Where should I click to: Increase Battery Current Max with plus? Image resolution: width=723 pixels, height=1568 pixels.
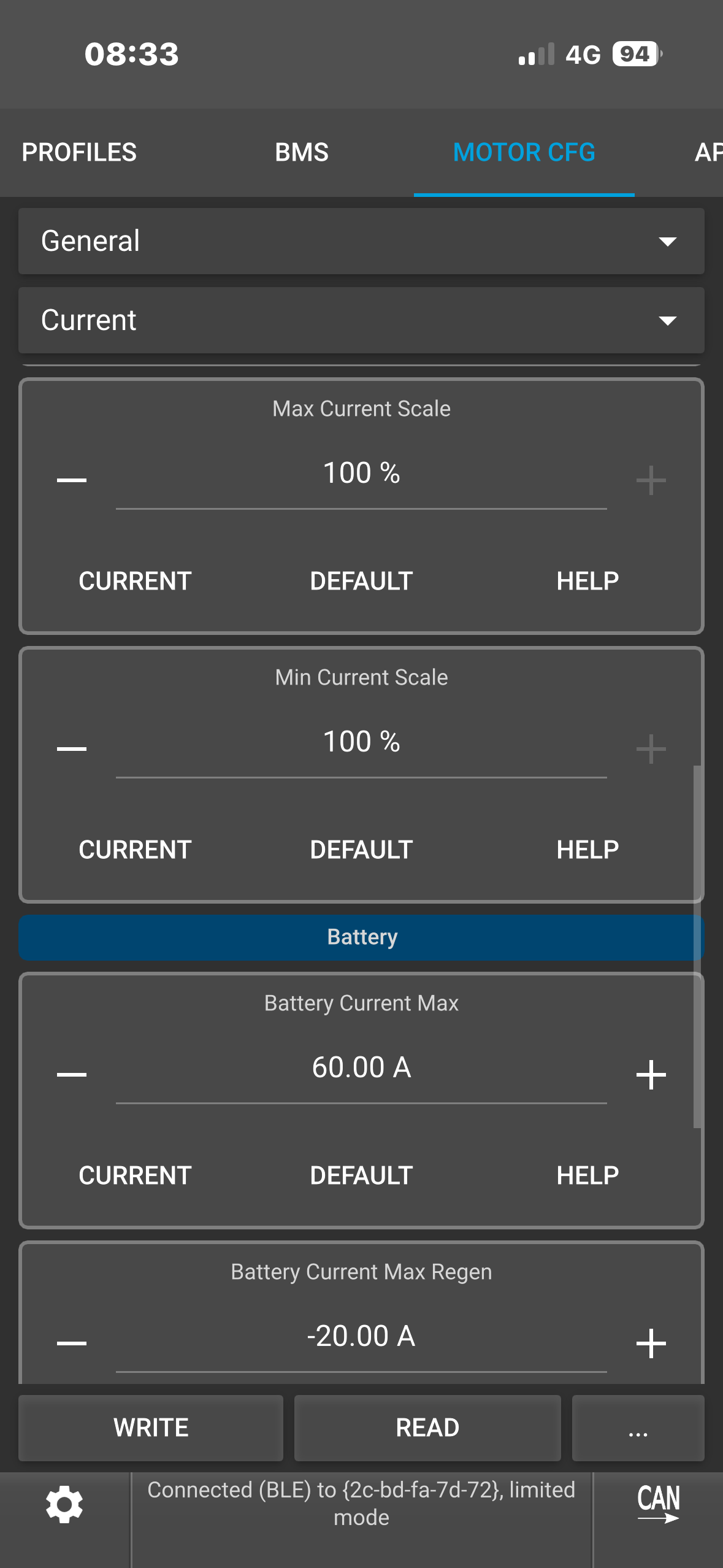pyautogui.click(x=651, y=1074)
